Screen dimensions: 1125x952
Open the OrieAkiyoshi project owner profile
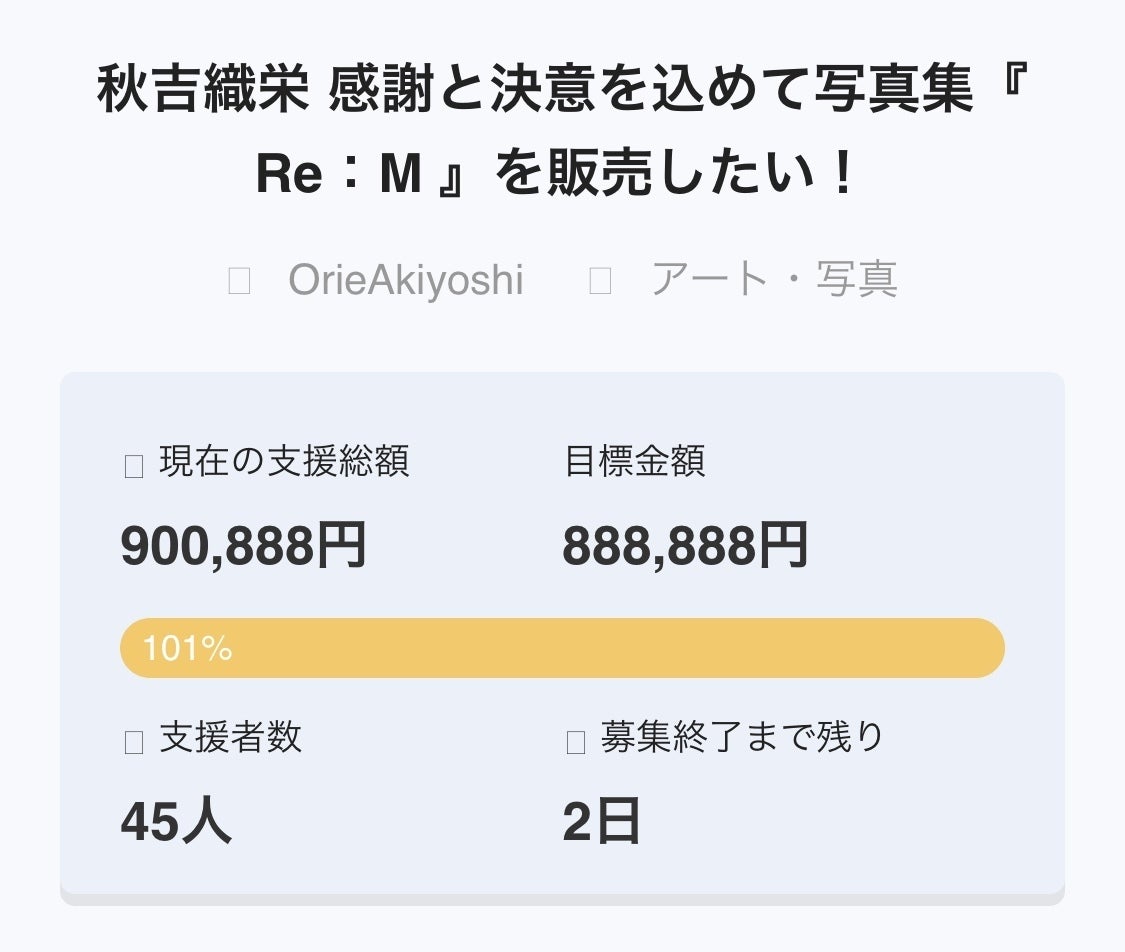click(x=405, y=280)
